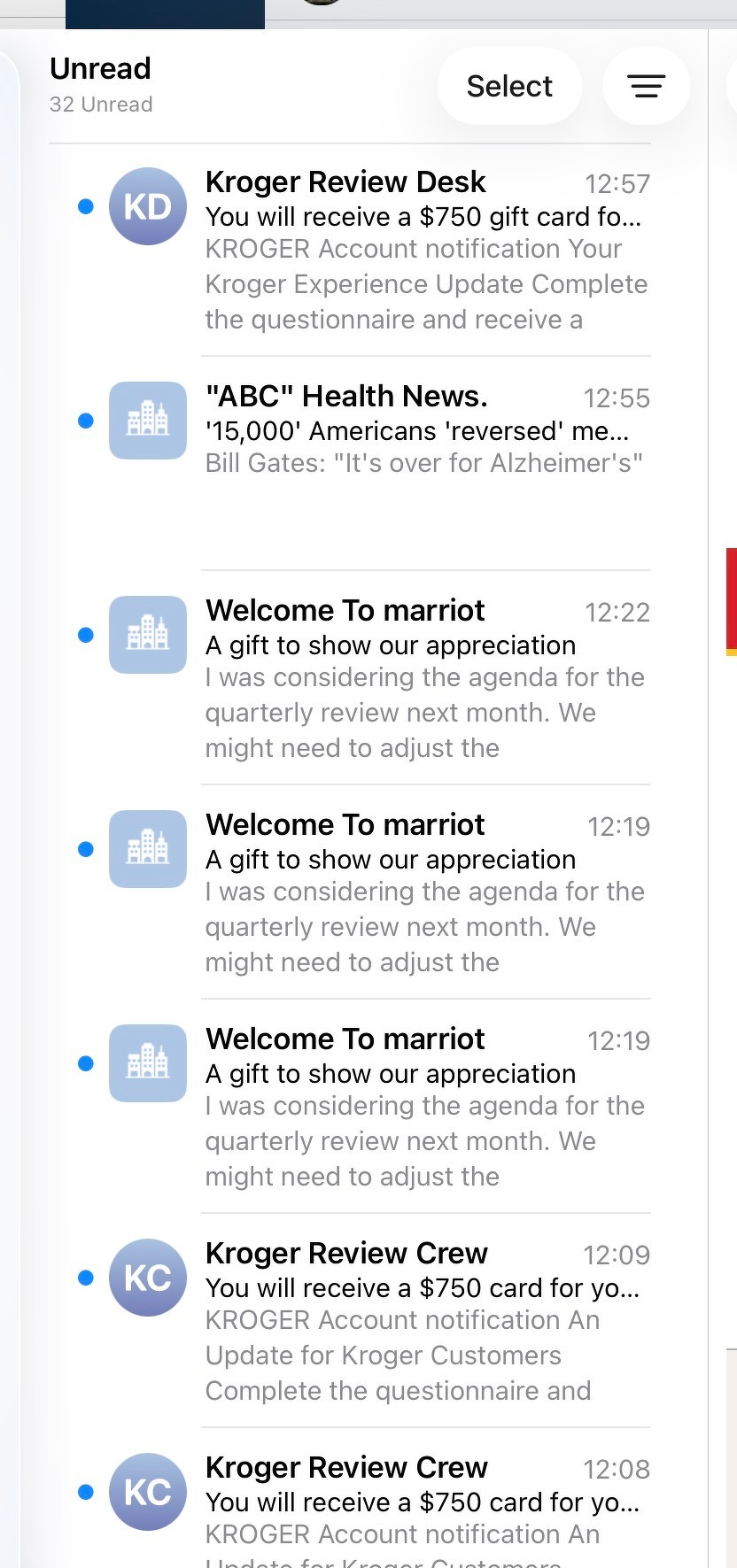The width and height of the screenshot is (737, 1568).
Task: Open the Kroger Review Crew email from 12:09
Action: click(x=425, y=1321)
